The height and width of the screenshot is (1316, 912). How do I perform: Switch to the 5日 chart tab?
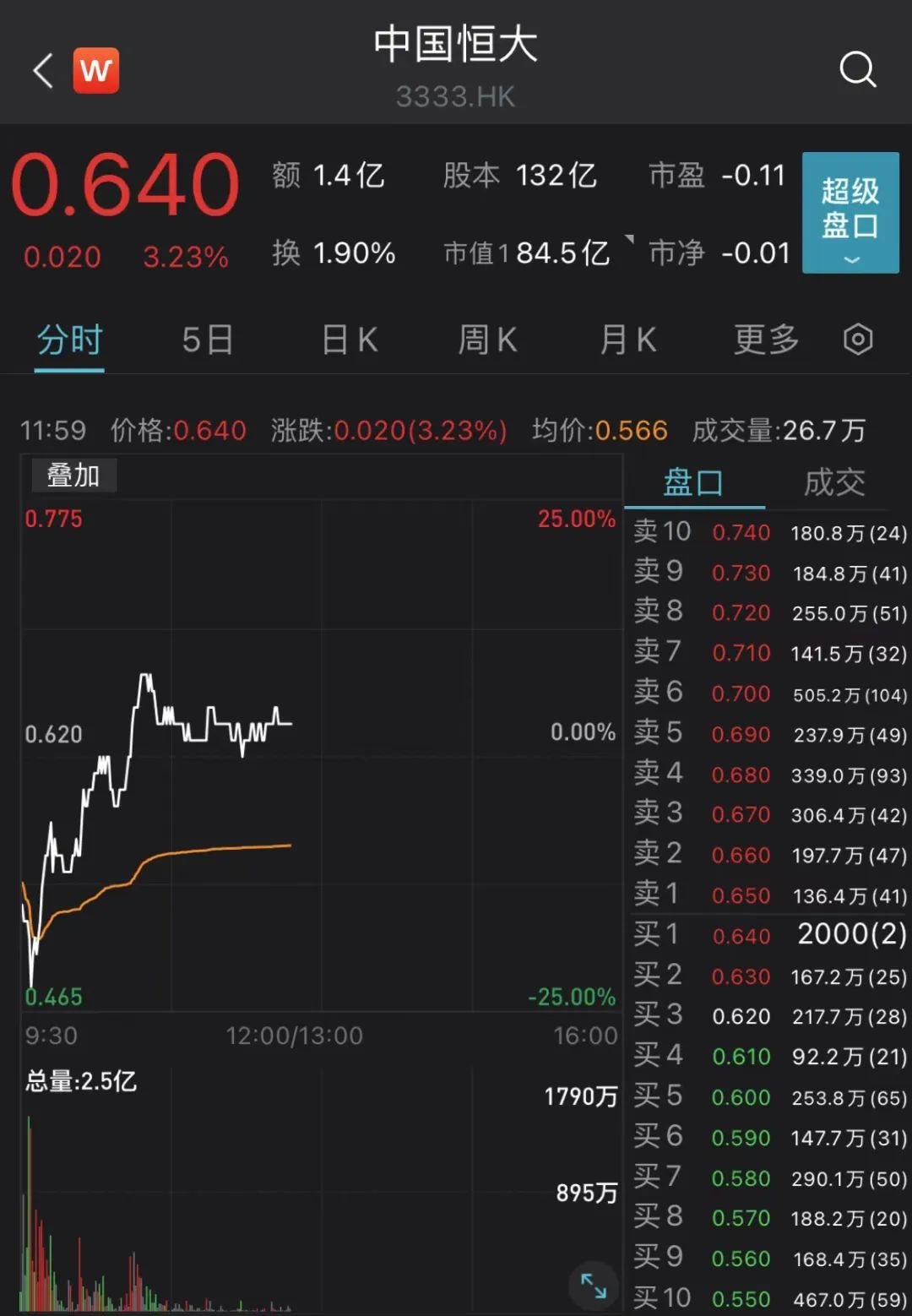click(207, 340)
